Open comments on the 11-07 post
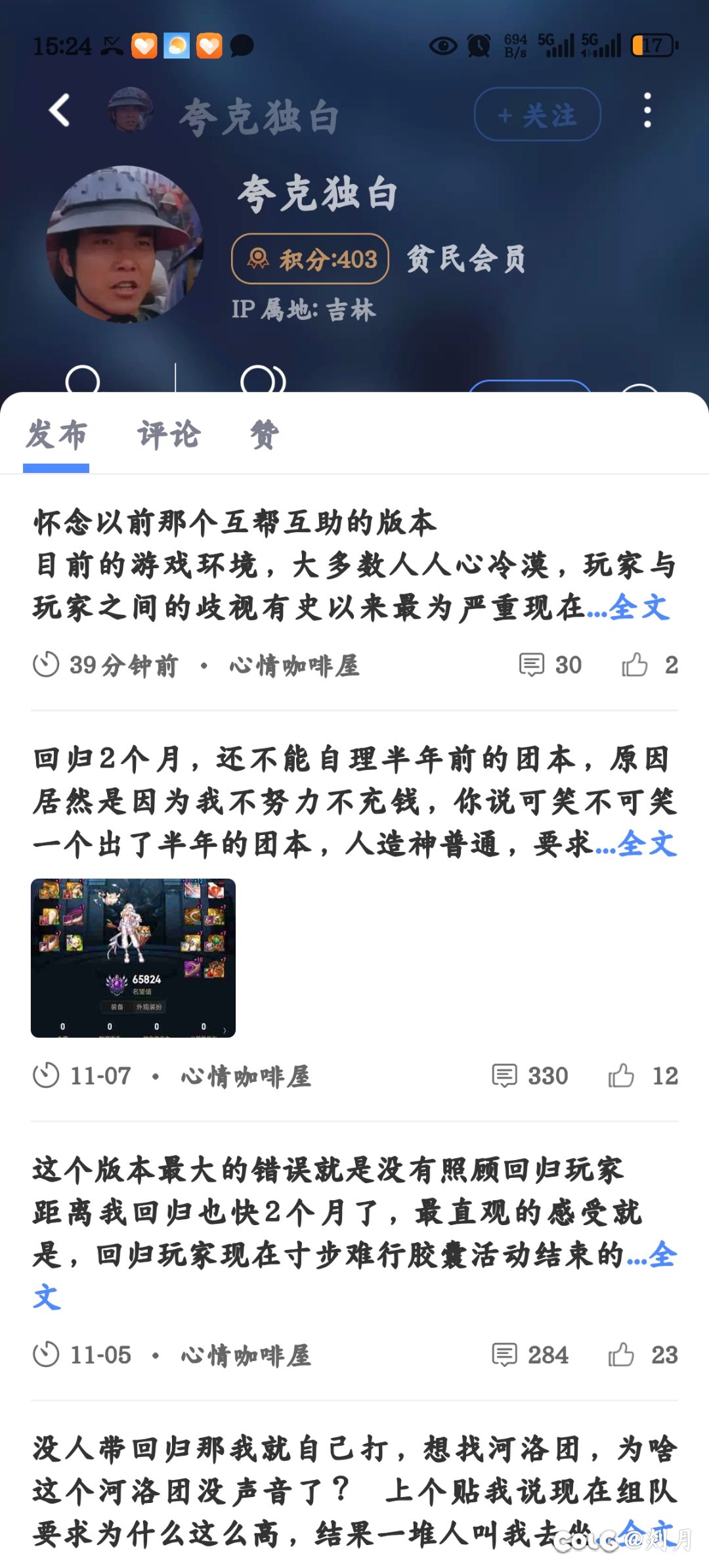Screen dimensions: 709x1568 point(505,1076)
